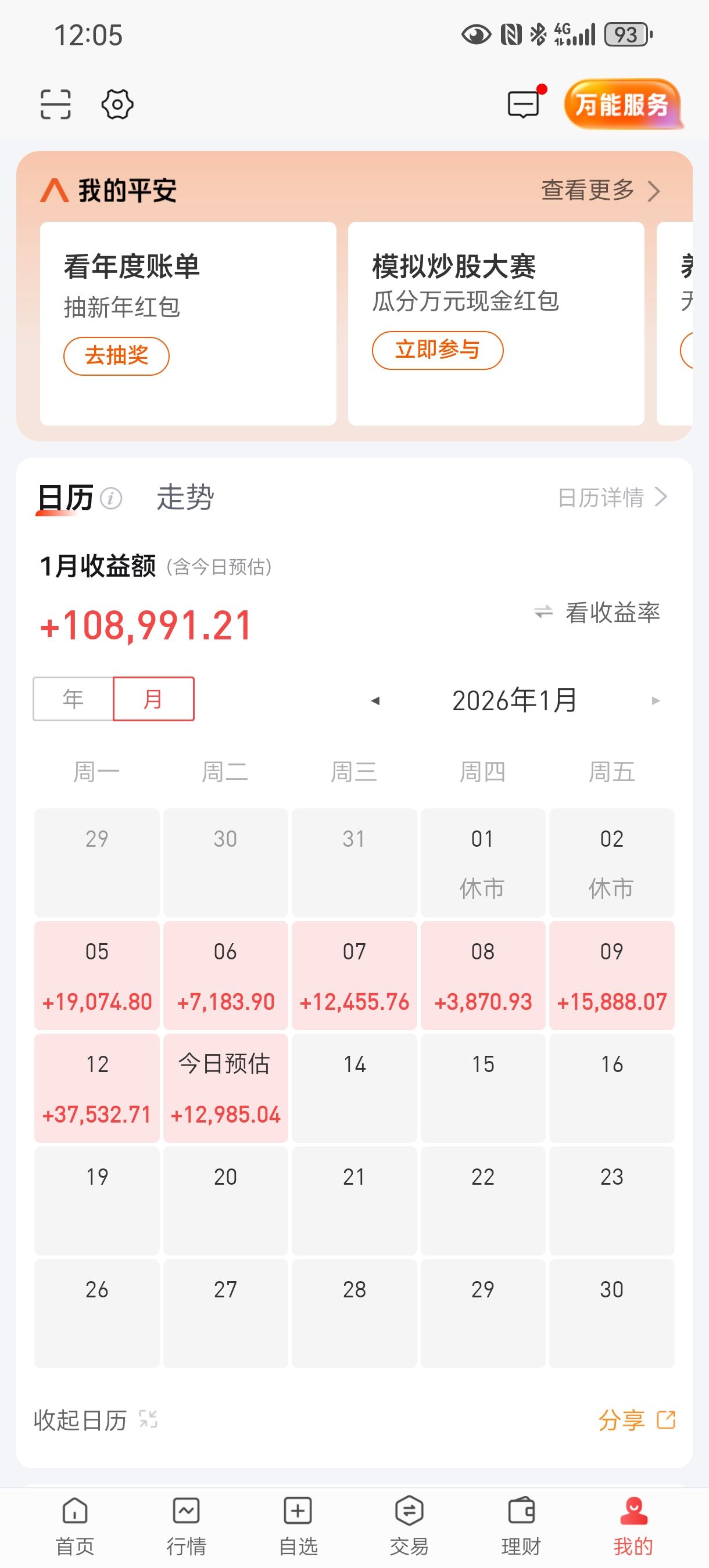Open 日历详情

point(613,497)
